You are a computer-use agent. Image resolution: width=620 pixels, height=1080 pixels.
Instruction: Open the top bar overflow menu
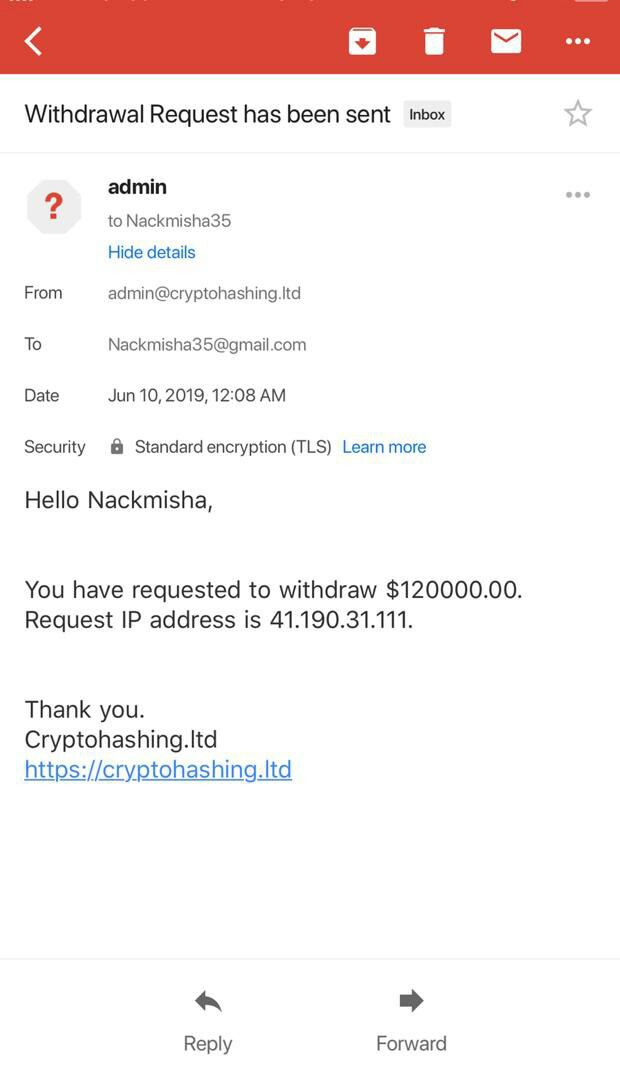tap(577, 41)
